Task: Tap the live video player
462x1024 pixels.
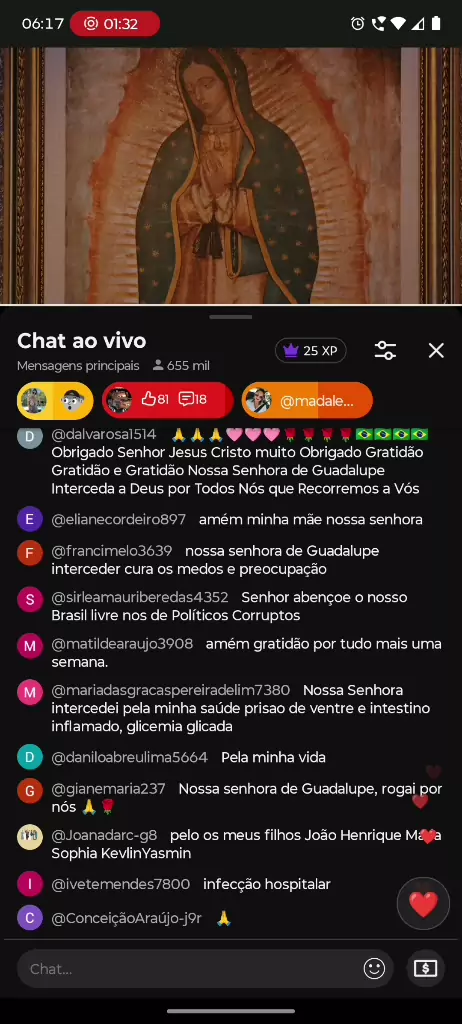Action: (x=231, y=176)
